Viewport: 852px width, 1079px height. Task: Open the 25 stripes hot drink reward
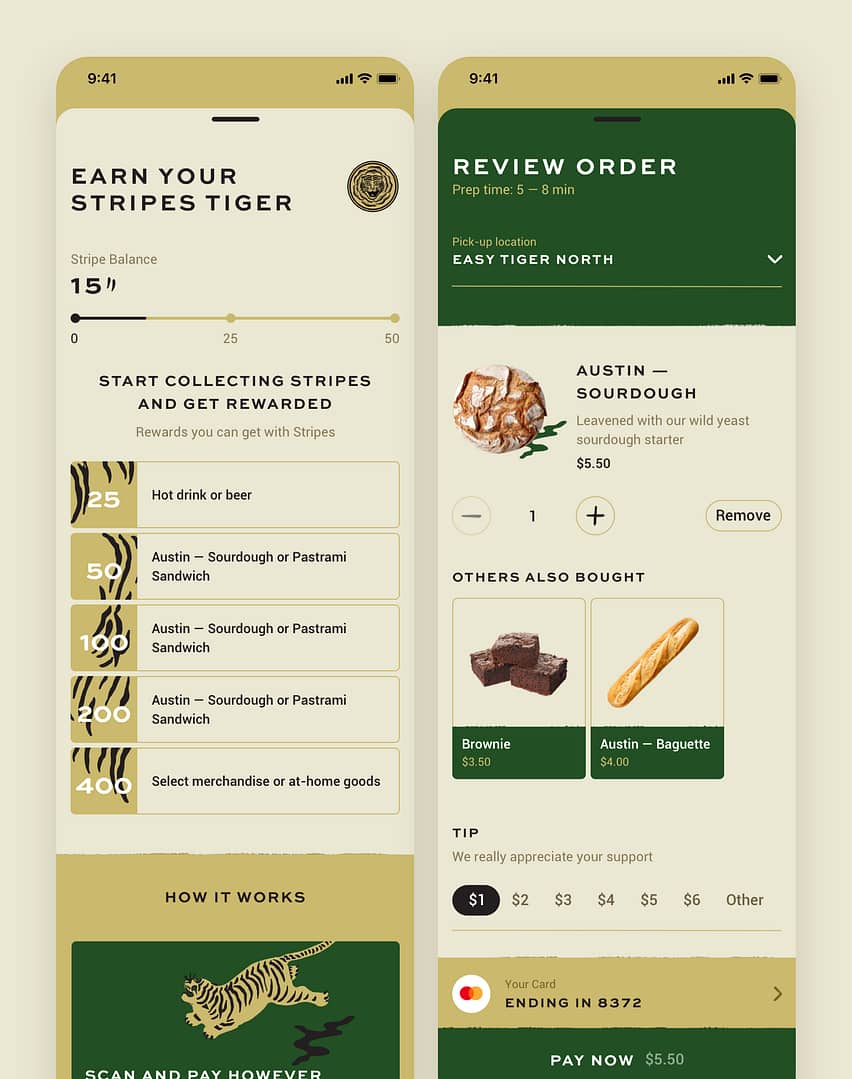click(235, 495)
